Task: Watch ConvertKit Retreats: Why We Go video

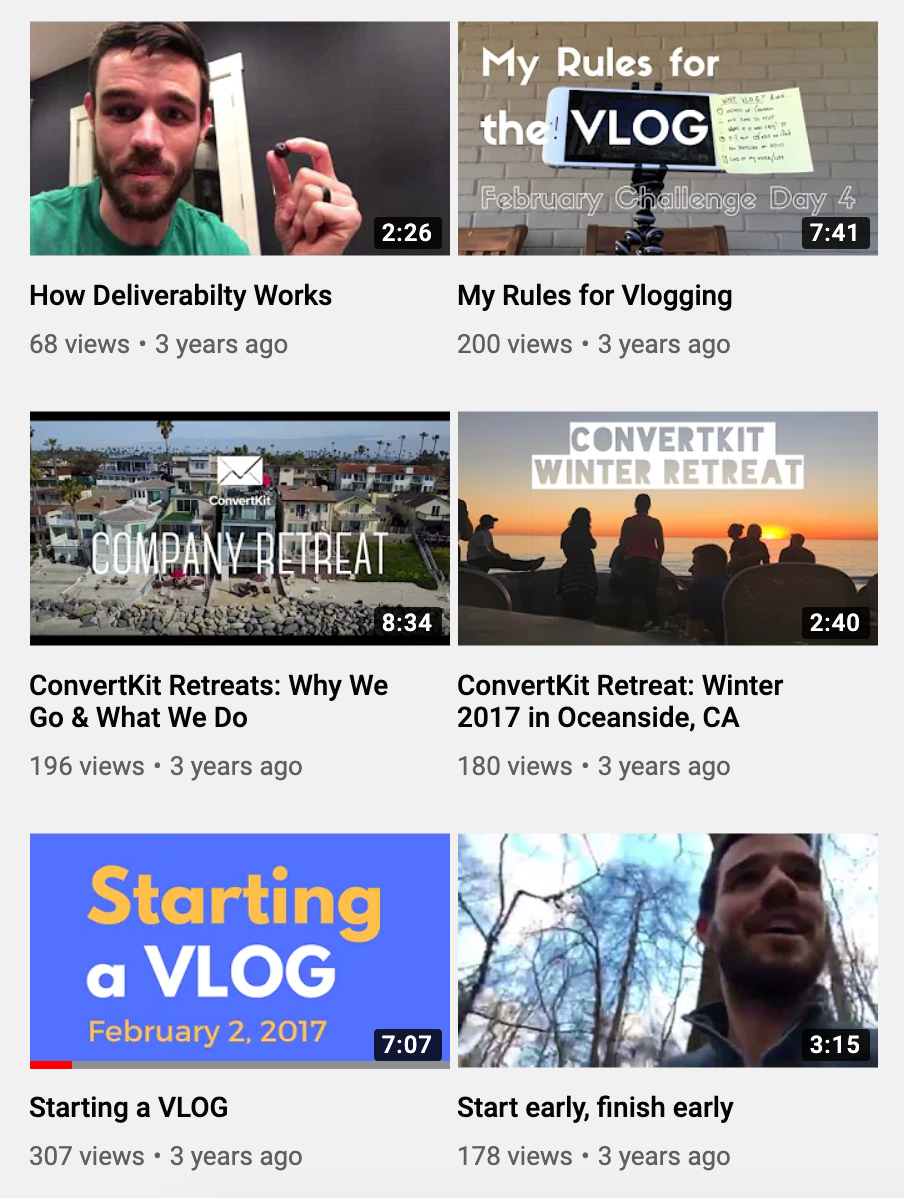Action: (x=240, y=528)
